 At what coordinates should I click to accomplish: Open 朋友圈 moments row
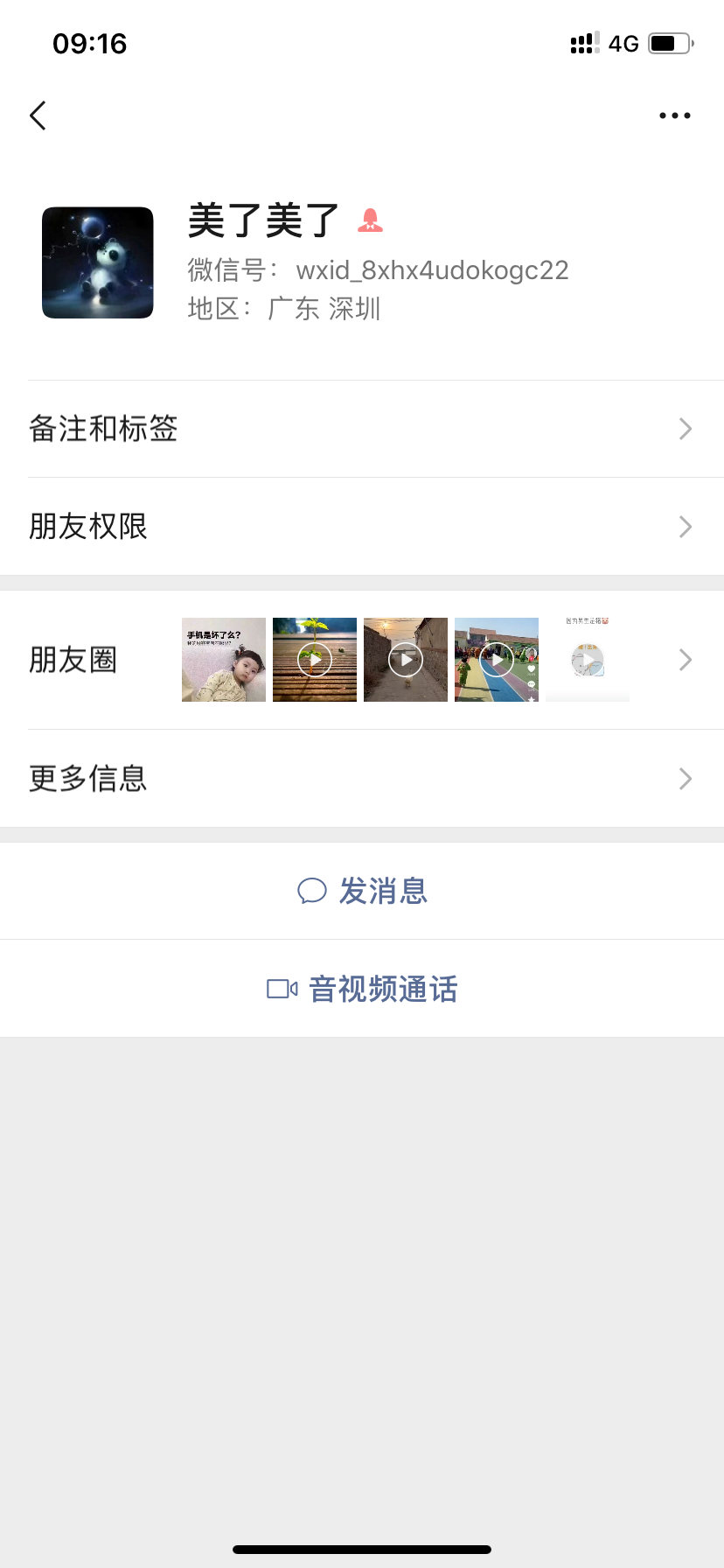click(362, 660)
